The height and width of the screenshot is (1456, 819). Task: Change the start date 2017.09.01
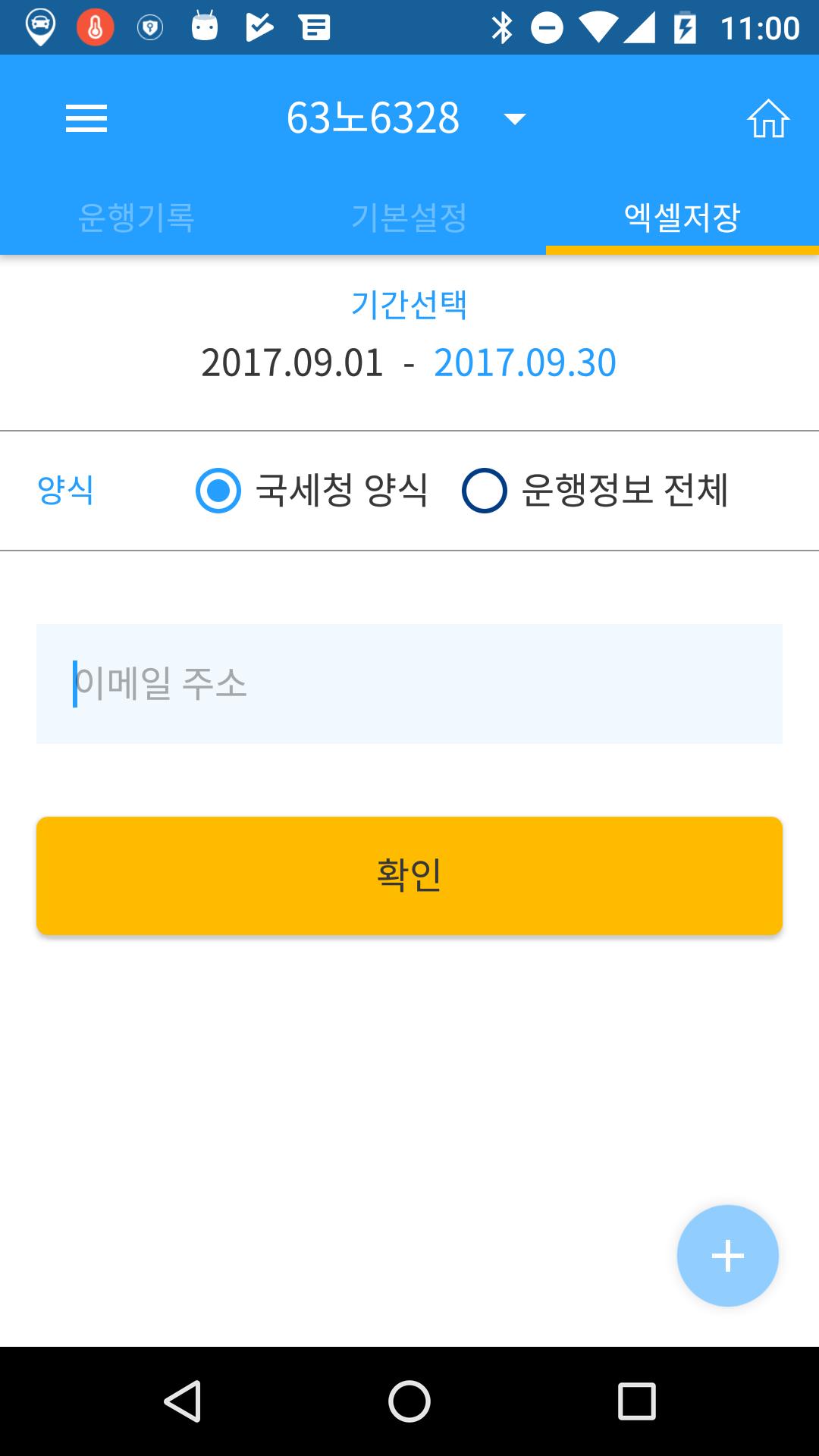point(293,362)
